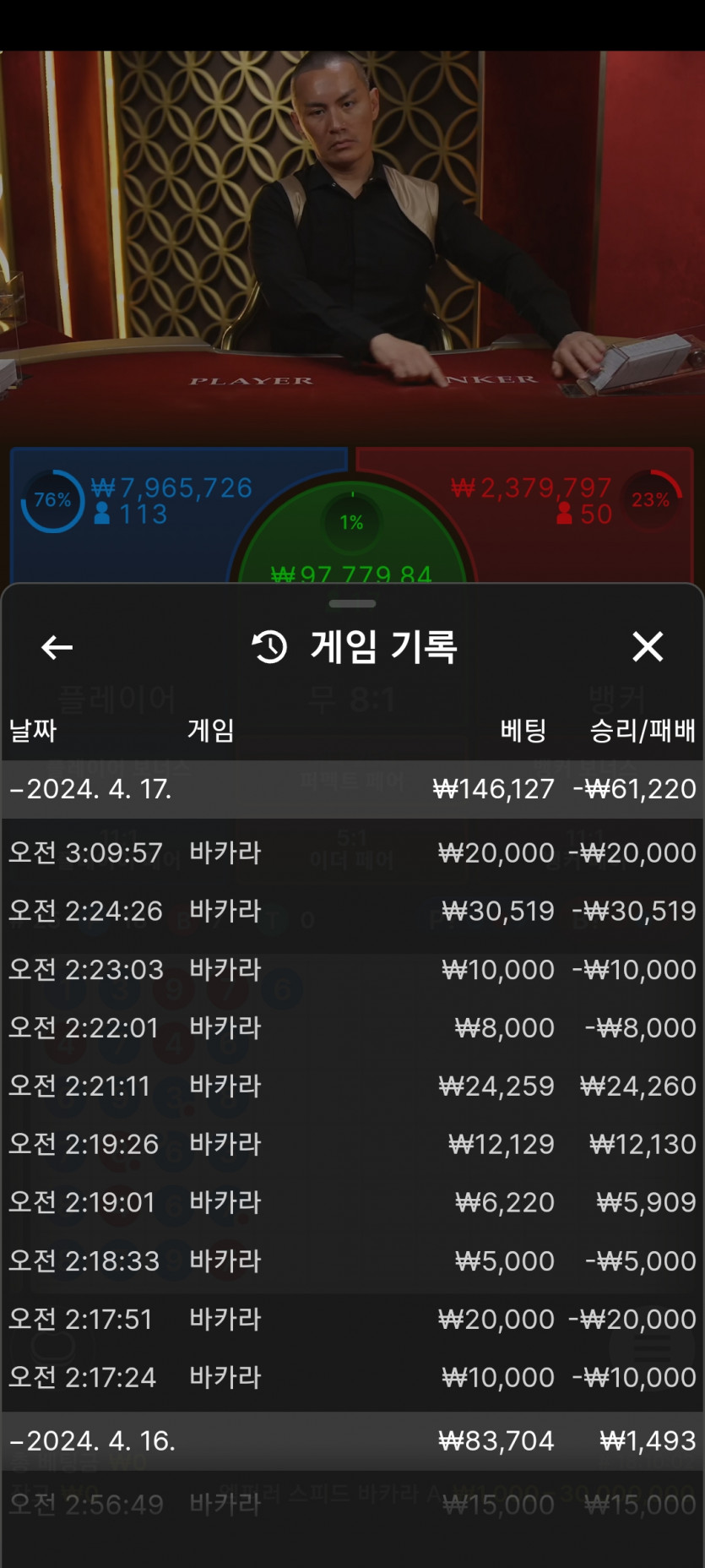Select the 오전 2:22:01 baccarat entry
This screenshot has height=1568, width=705.
(352, 1027)
